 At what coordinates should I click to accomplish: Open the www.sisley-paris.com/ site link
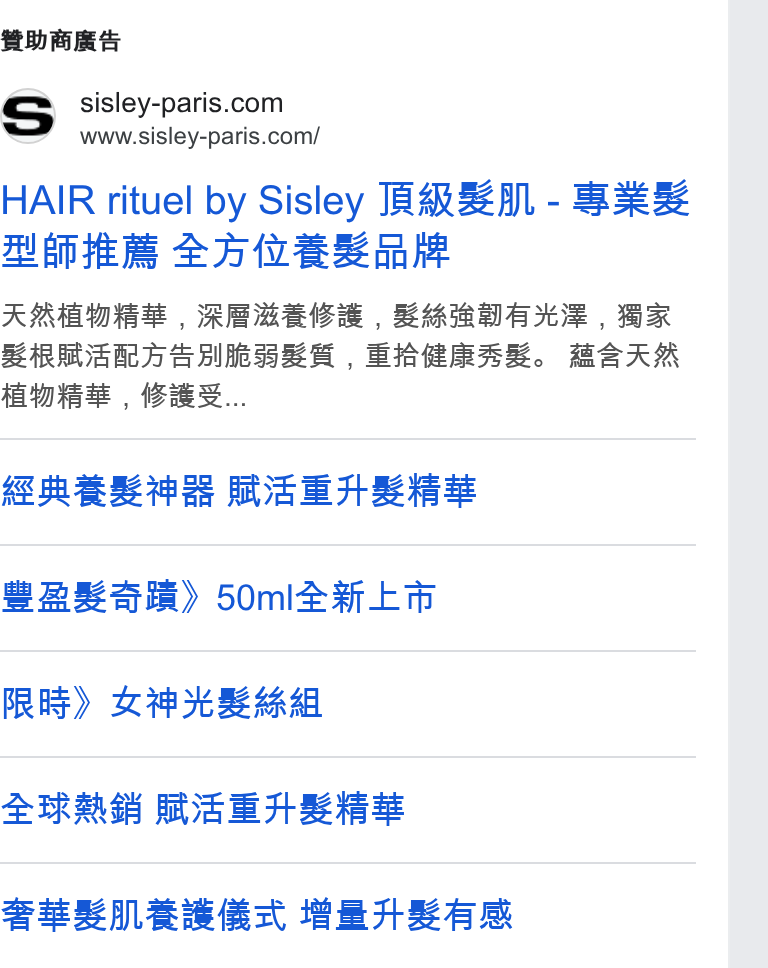[199, 136]
